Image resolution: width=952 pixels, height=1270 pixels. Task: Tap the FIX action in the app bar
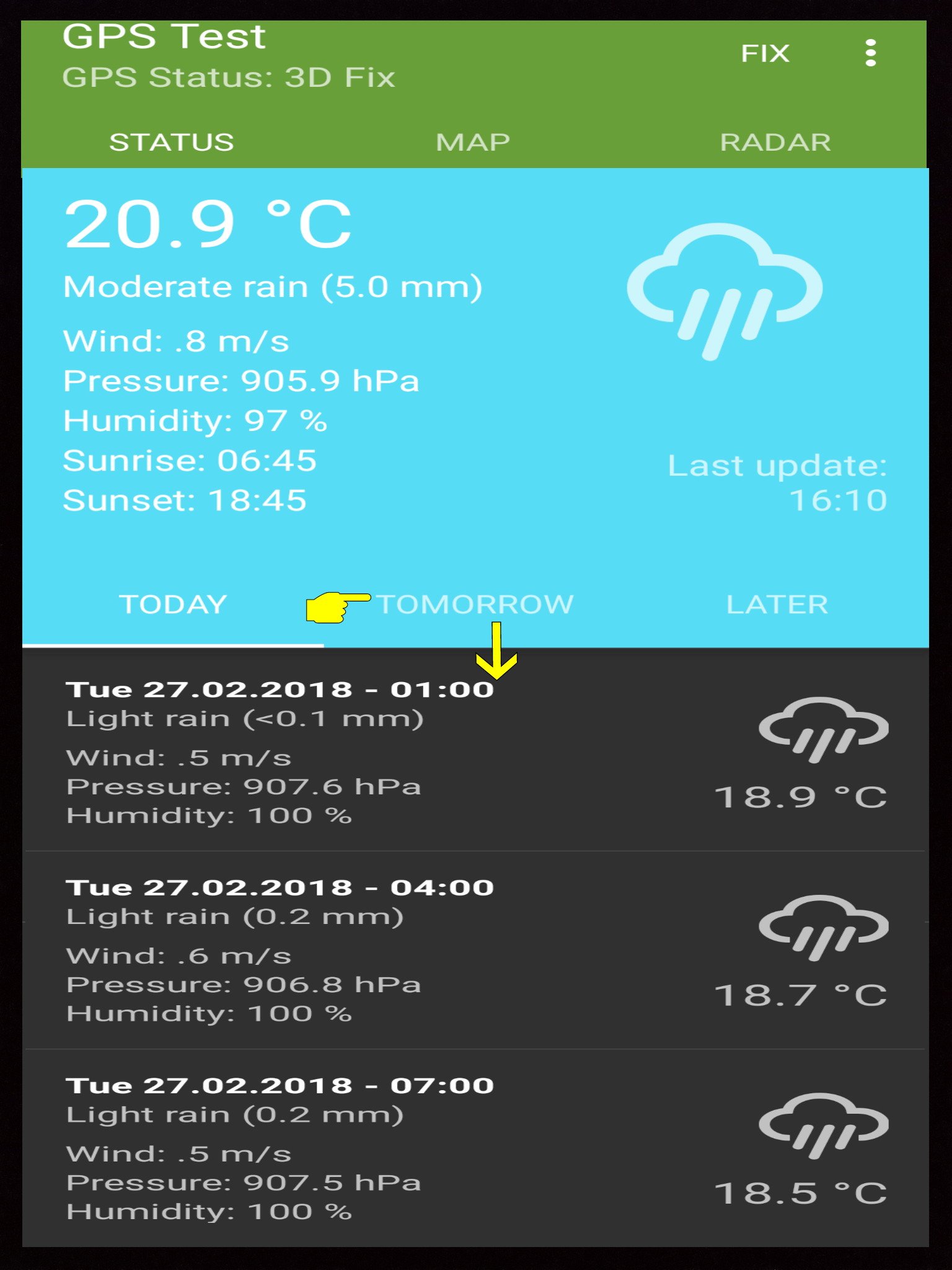click(x=765, y=53)
